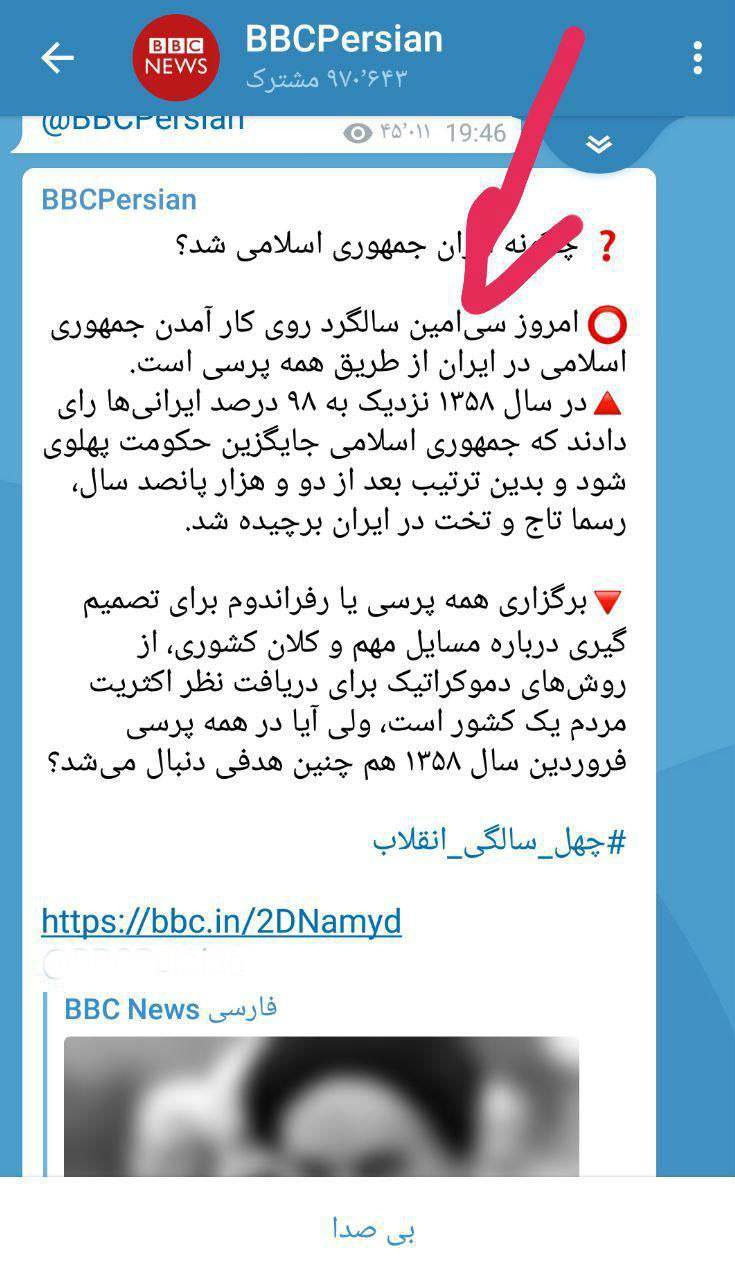Mute the channel with بی صدا
Image resolution: width=735 pixels, height=1280 pixels.
pos(372,1229)
